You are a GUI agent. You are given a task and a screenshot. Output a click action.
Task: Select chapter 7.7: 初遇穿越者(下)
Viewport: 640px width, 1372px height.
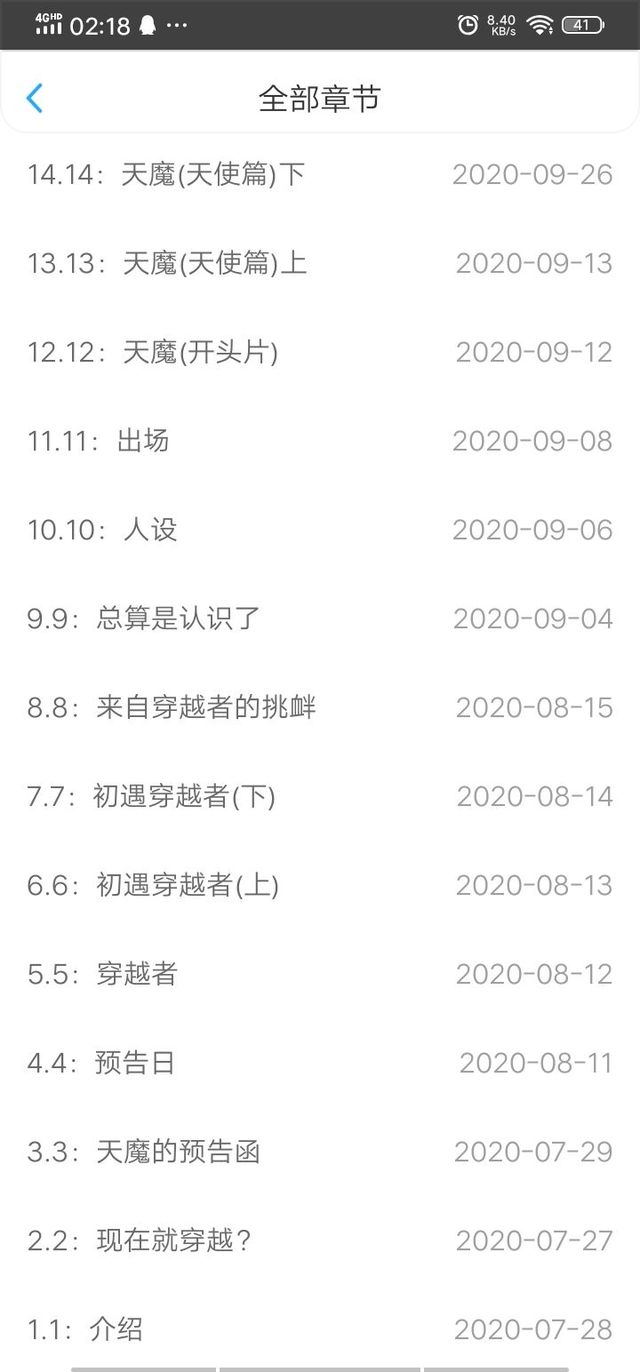151,796
